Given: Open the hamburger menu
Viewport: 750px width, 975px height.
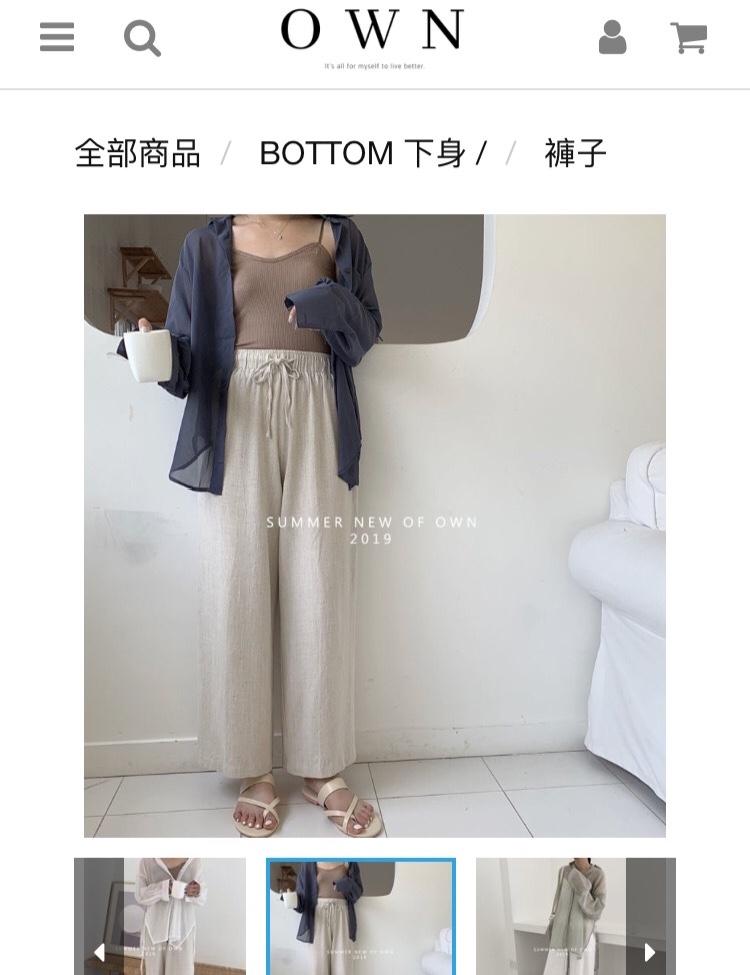Looking at the screenshot, I should (x=57, y=38).
